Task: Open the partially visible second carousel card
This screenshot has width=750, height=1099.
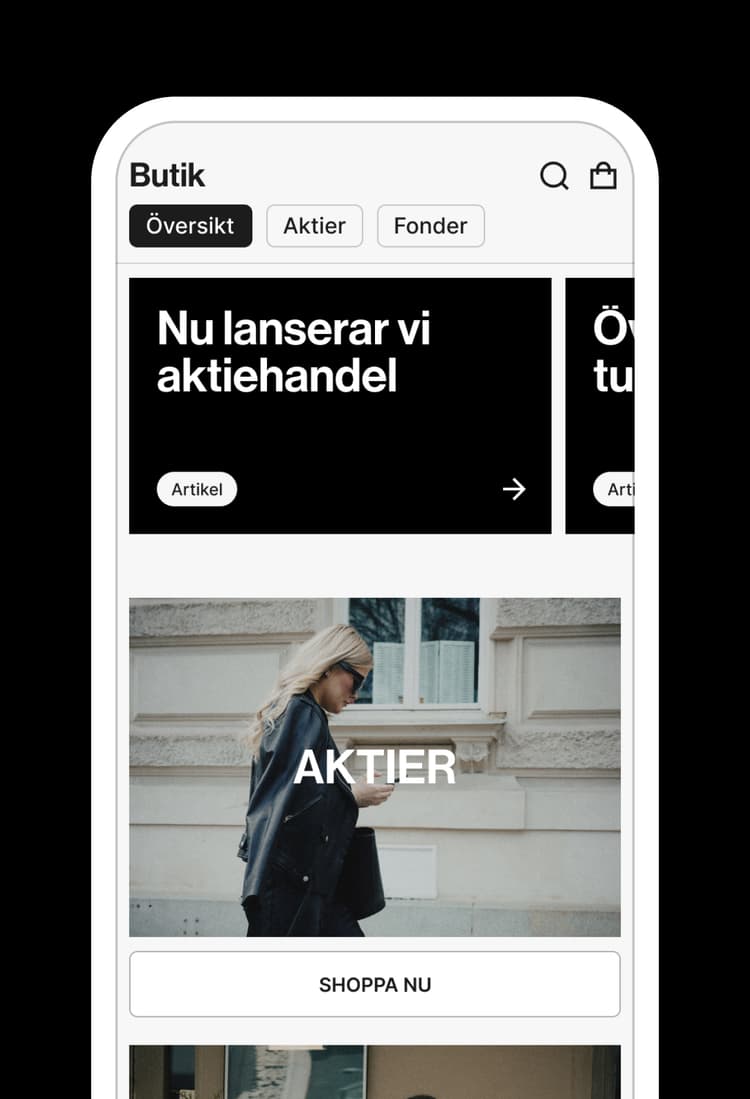Action: point(620,403)
